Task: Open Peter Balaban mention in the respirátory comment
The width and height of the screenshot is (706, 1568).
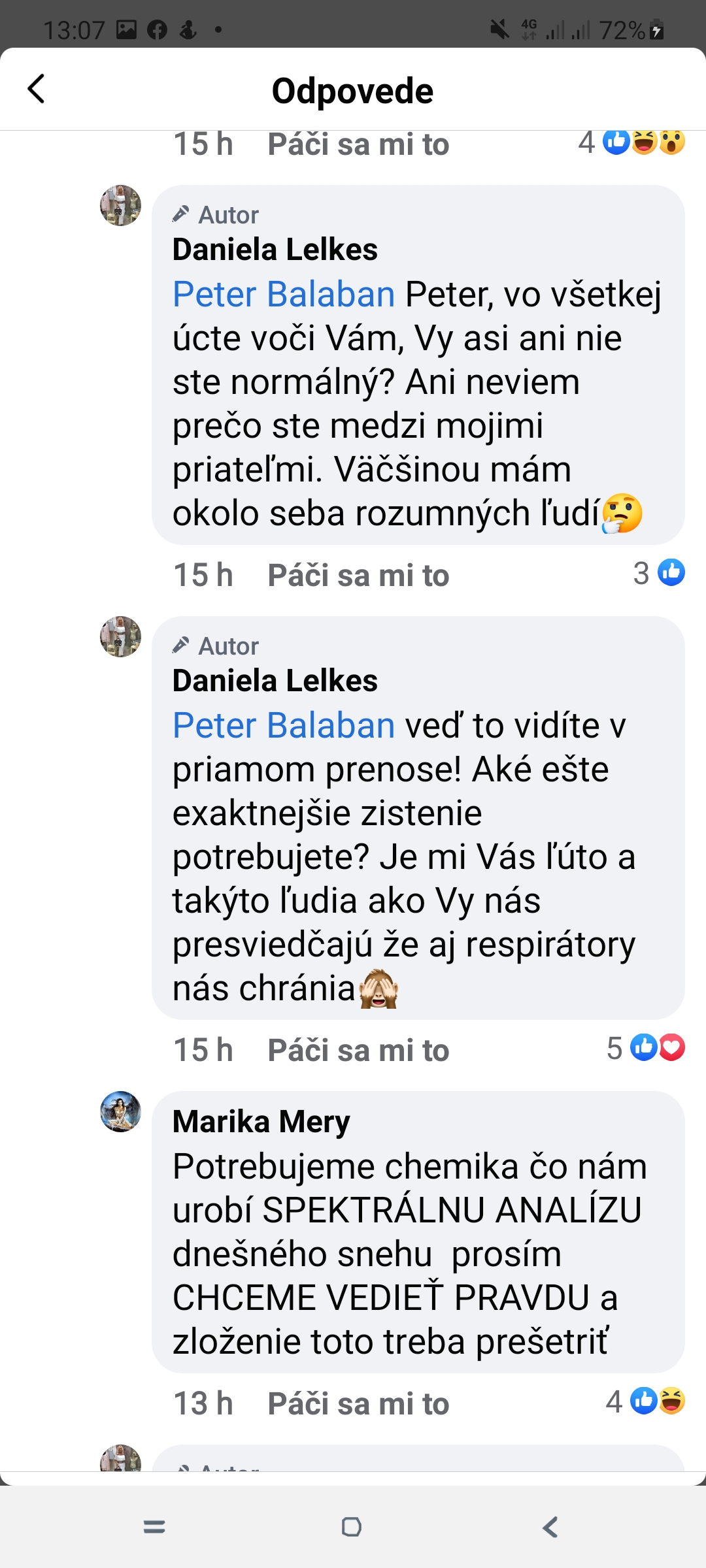Action: [284, 725]
